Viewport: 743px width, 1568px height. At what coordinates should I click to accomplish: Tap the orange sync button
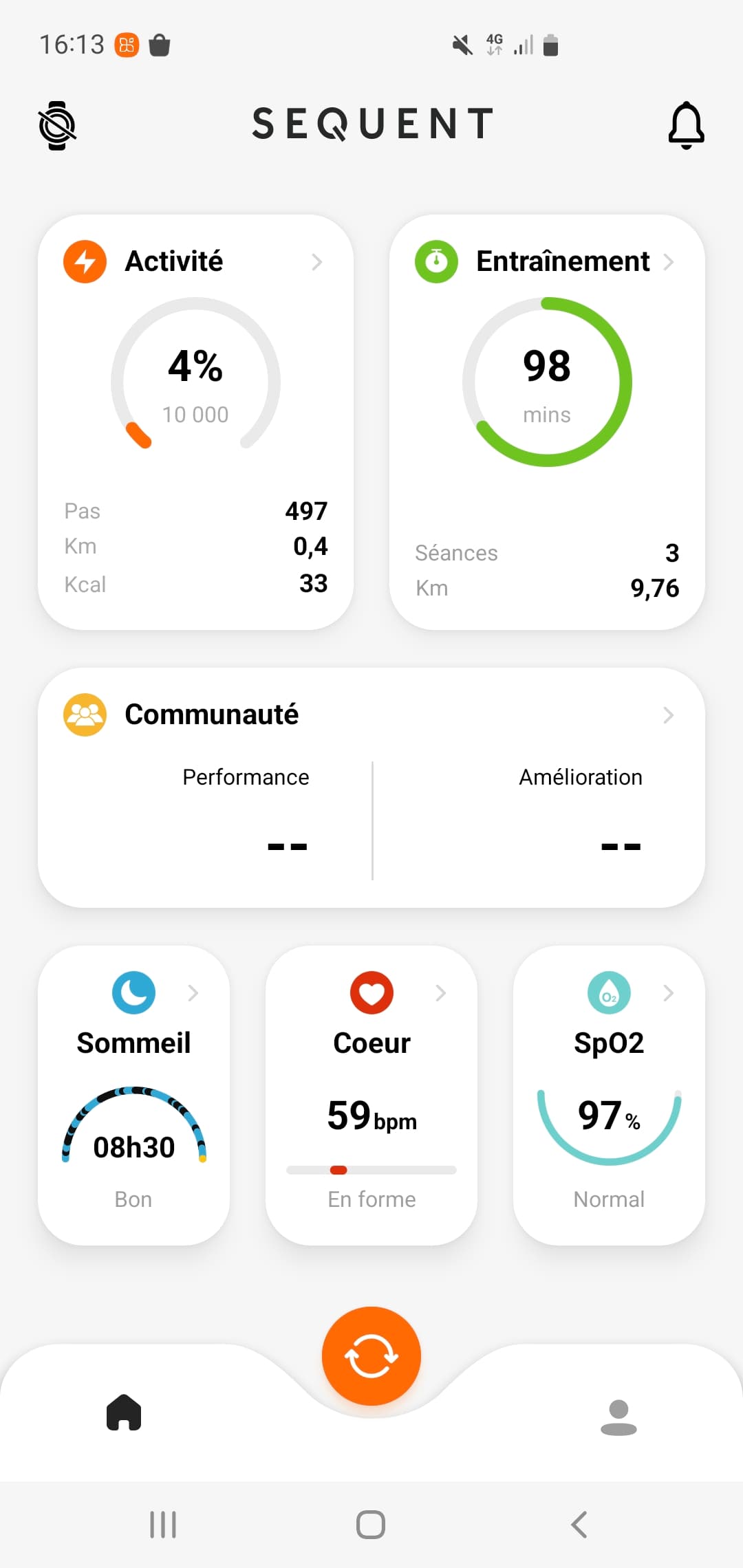click(x=371, y=1355)
